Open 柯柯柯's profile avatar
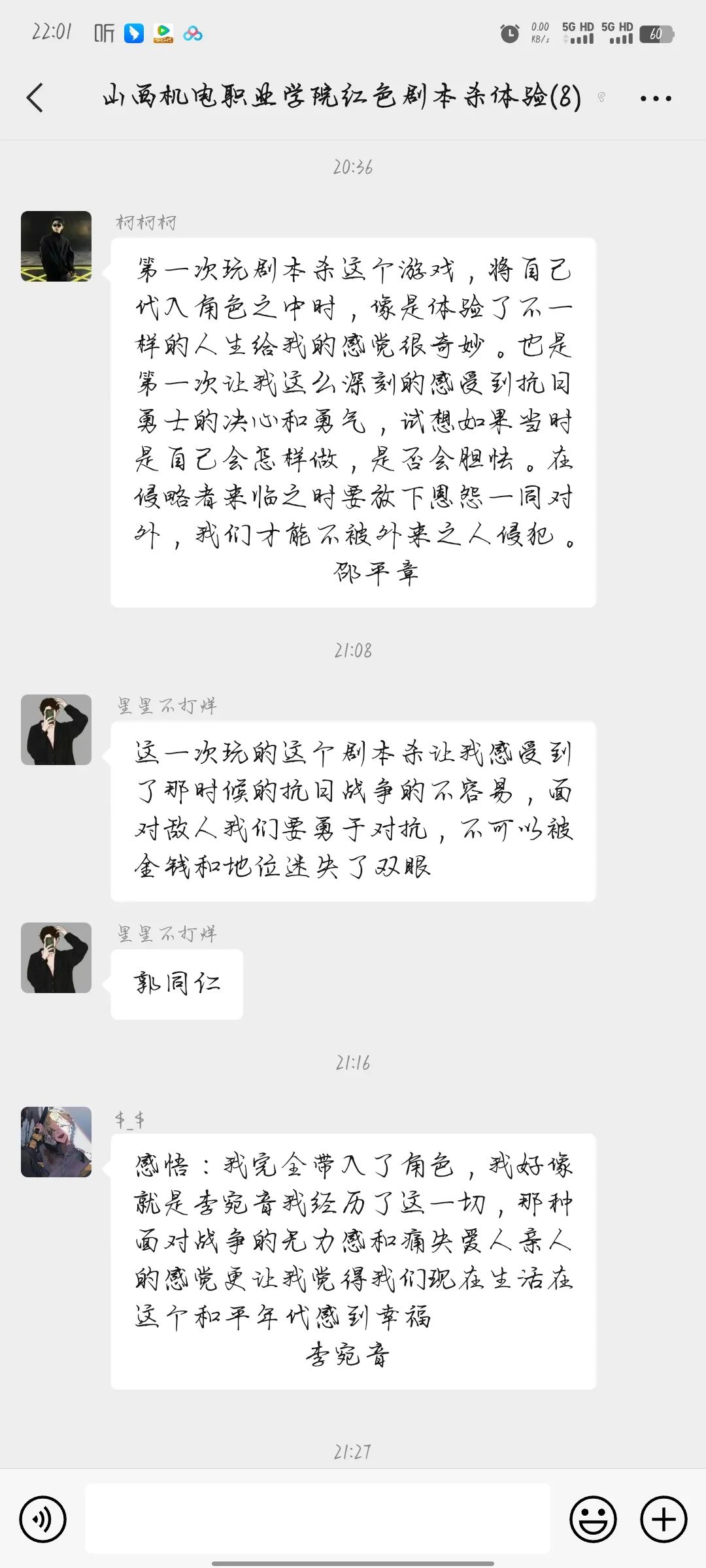This screenshot has height=1568, width=706. coord(56,246)
